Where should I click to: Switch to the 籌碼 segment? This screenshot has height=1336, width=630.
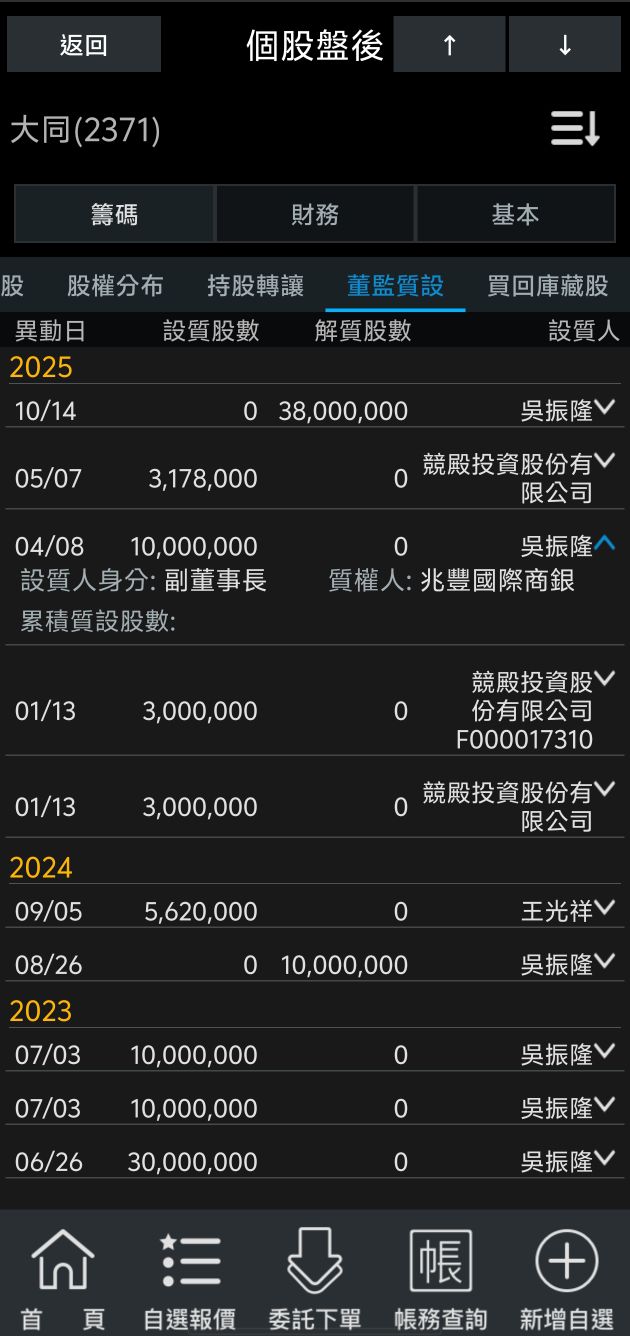pos(114,214)
